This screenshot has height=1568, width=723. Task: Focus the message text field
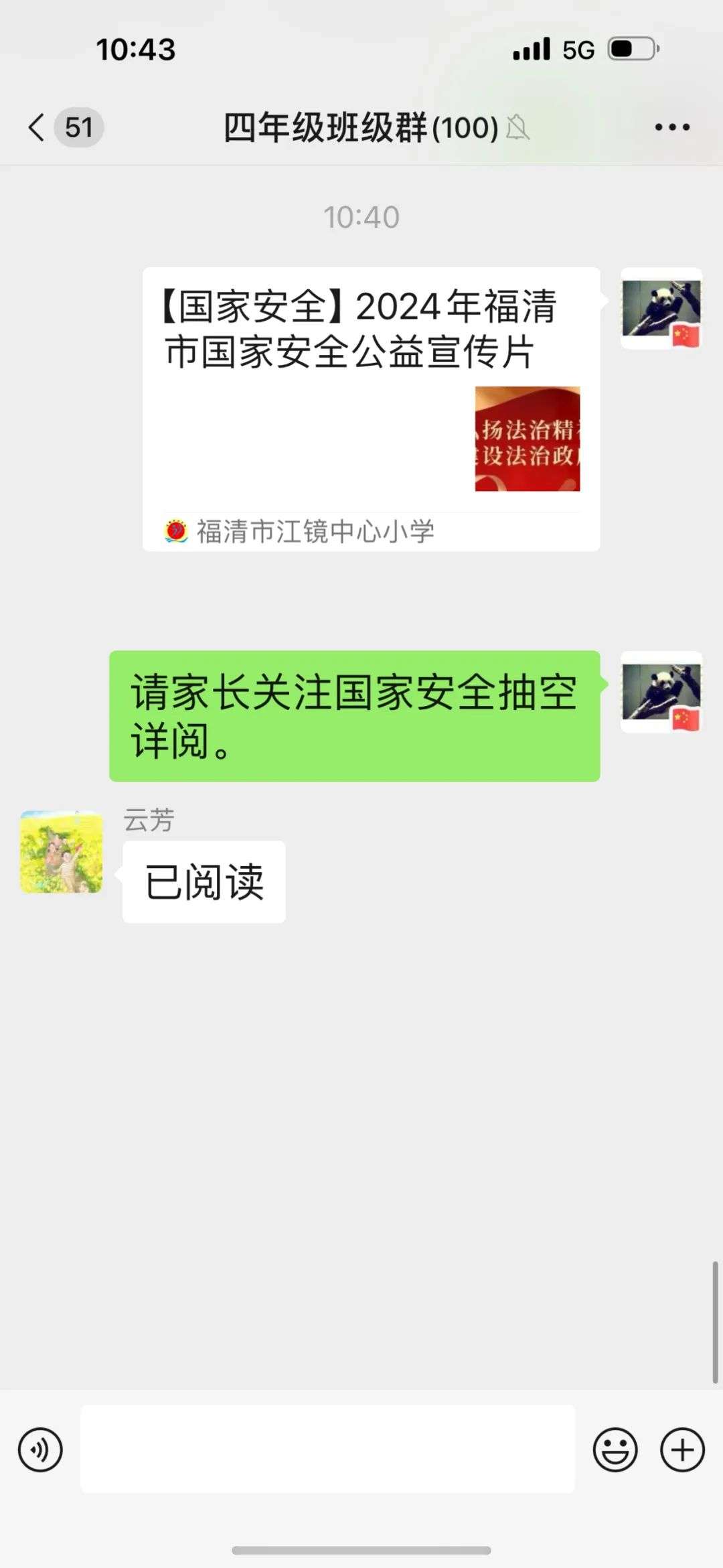point(327,1450)
